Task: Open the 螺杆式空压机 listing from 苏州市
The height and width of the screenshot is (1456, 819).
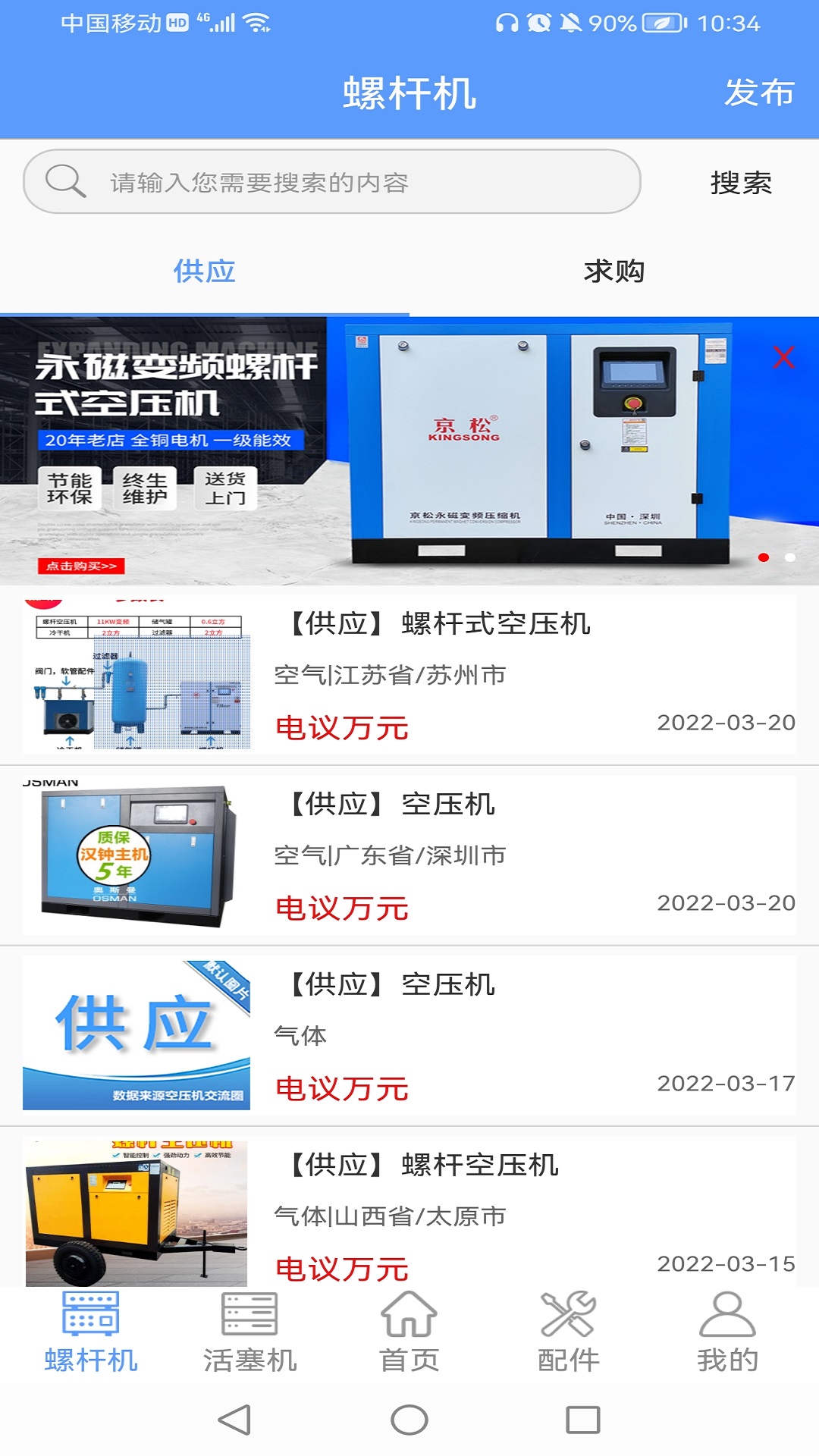Action: pyautogui.click(x=409, y=675)
